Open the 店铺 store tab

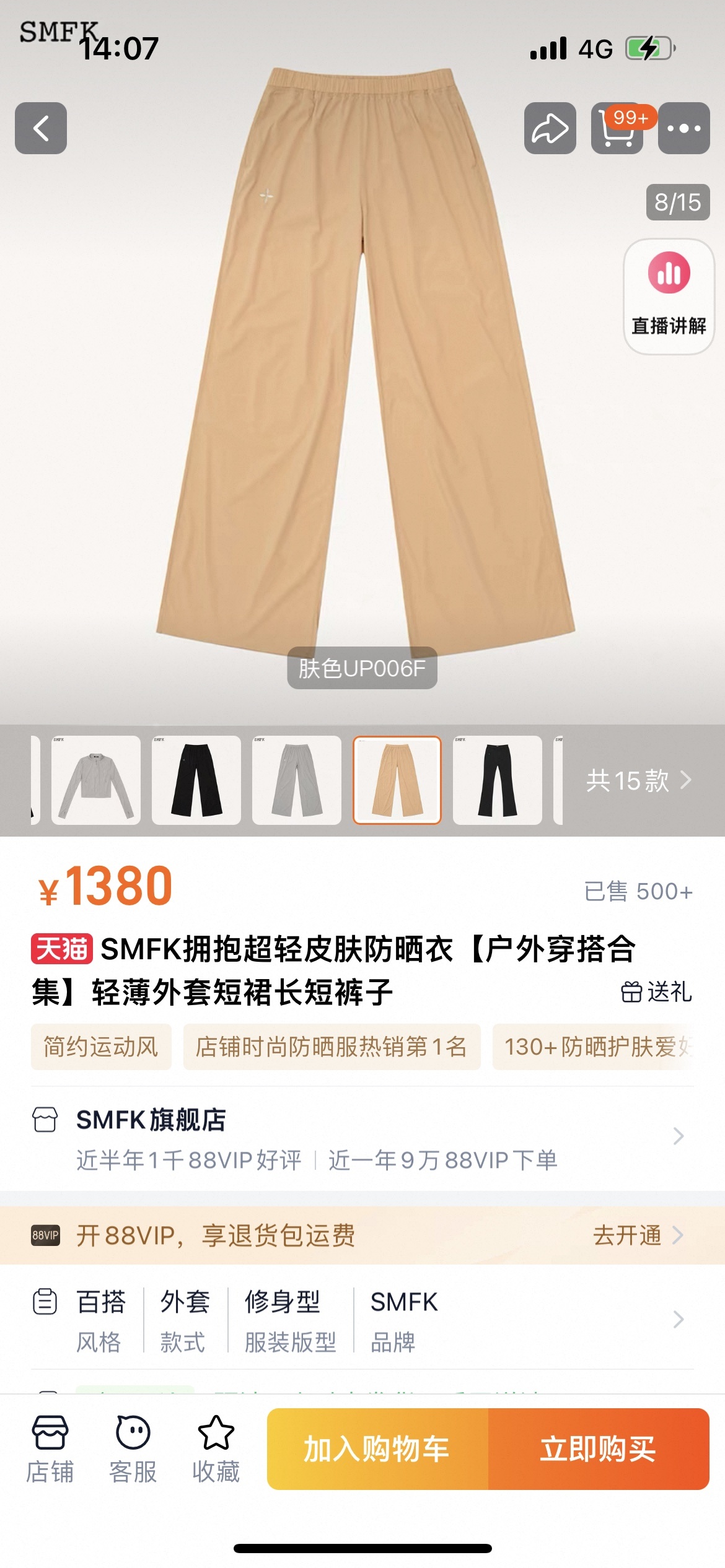[x=50, y=1449]
